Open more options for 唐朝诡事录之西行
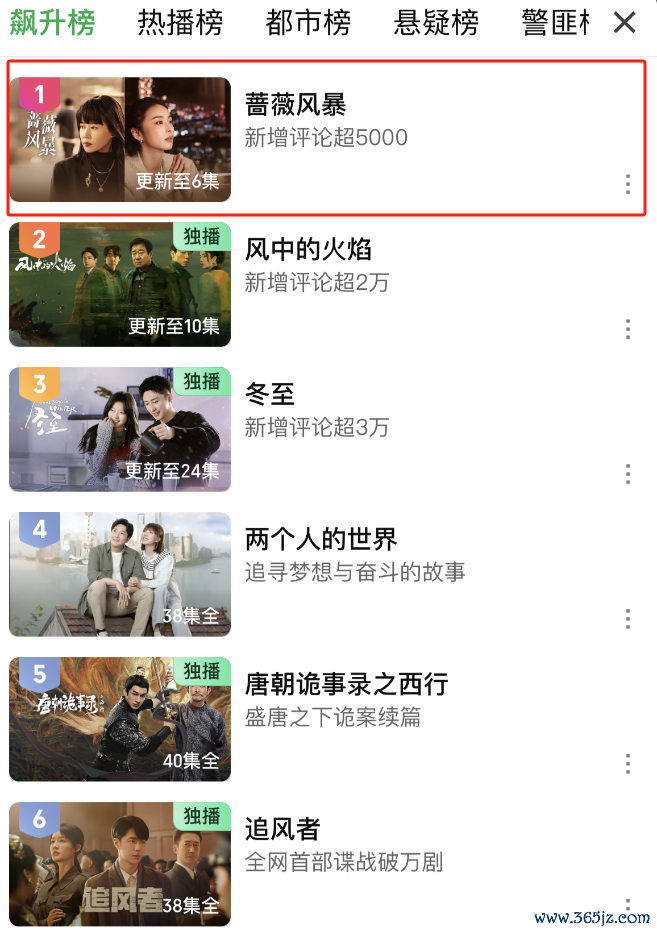 click(628, 764)
